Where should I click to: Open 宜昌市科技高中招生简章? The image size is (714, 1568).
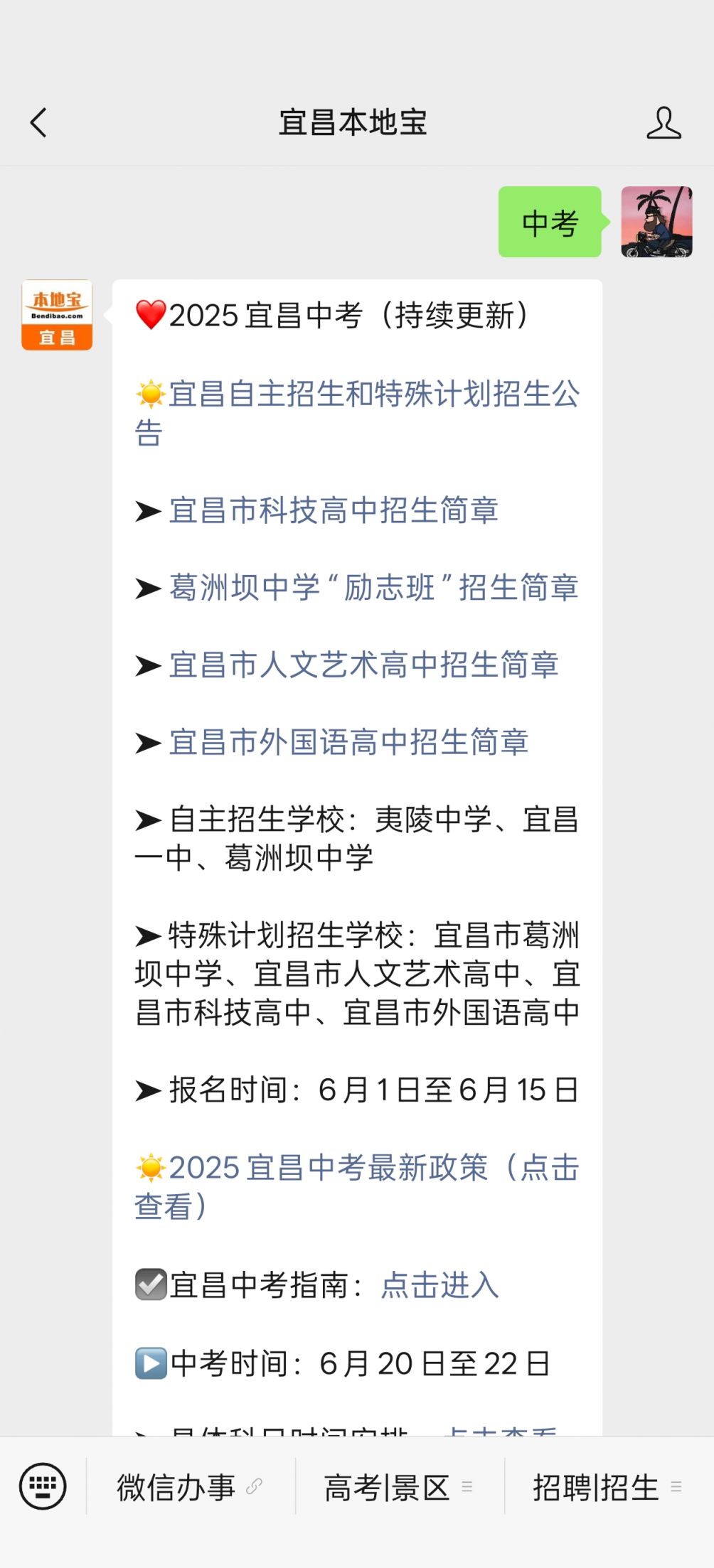(x=334, y=510)
